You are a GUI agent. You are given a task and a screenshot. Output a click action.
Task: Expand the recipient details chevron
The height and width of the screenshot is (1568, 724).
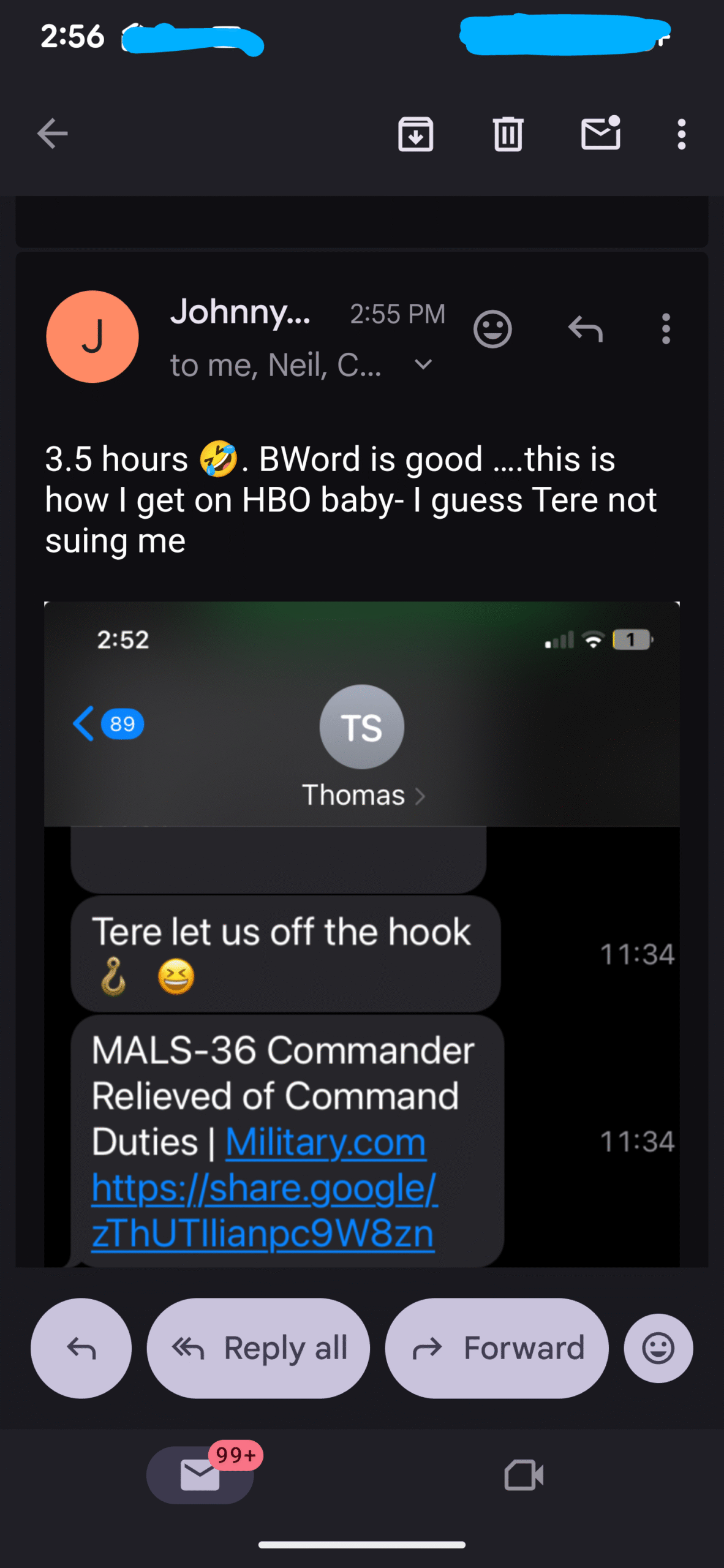click(423, 365)
